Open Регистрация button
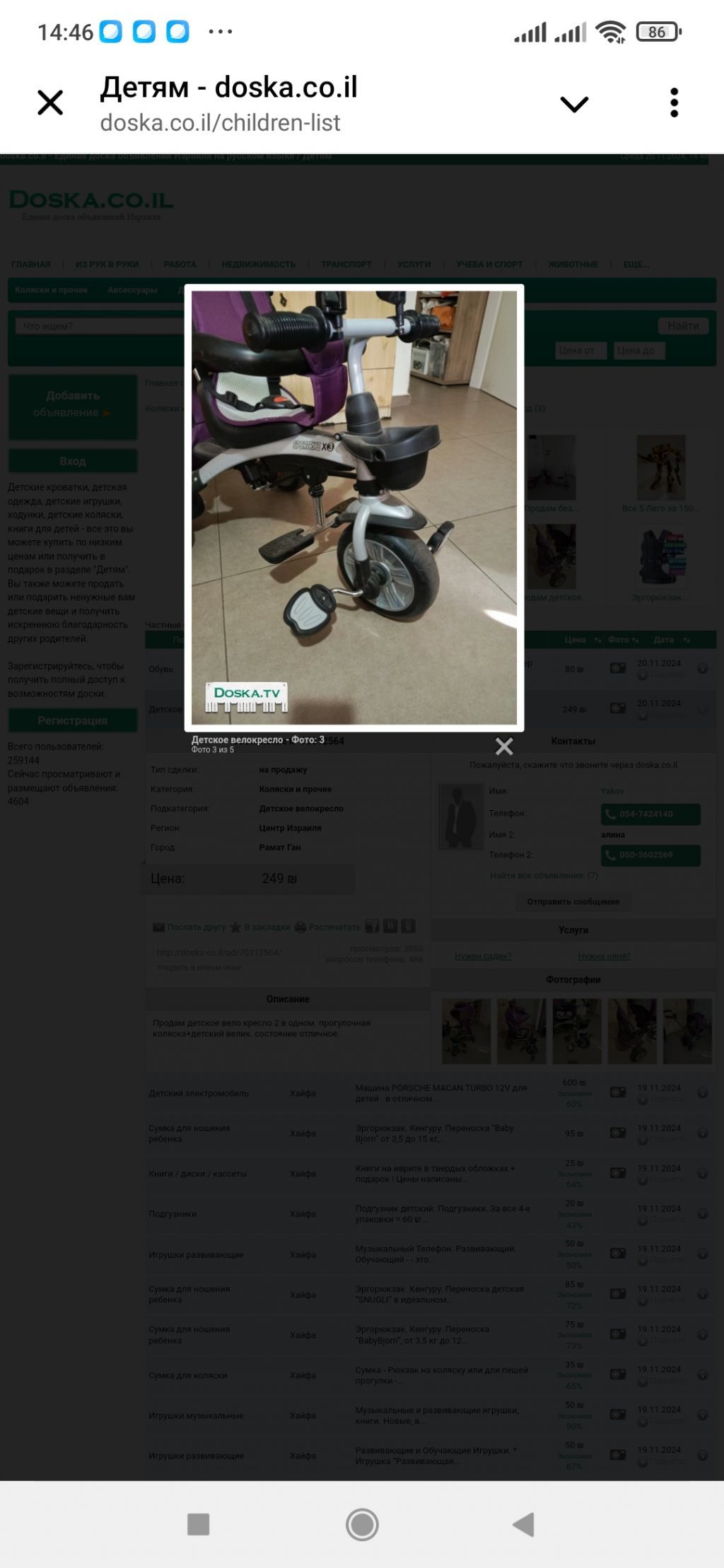 pyautogui.click(x=73, y=720)
